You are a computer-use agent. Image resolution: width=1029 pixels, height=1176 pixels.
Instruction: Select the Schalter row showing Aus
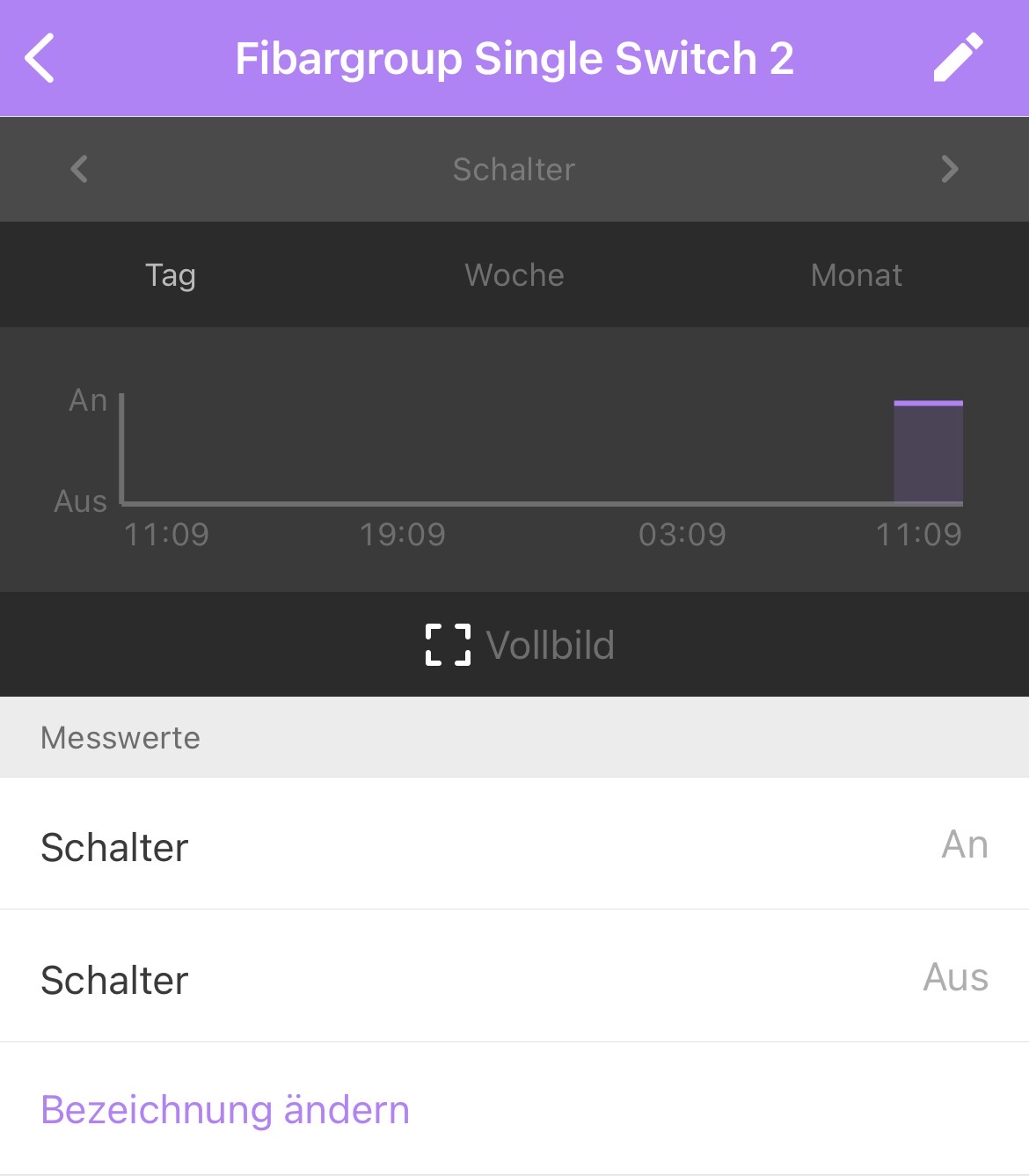(x=514, y=977)
